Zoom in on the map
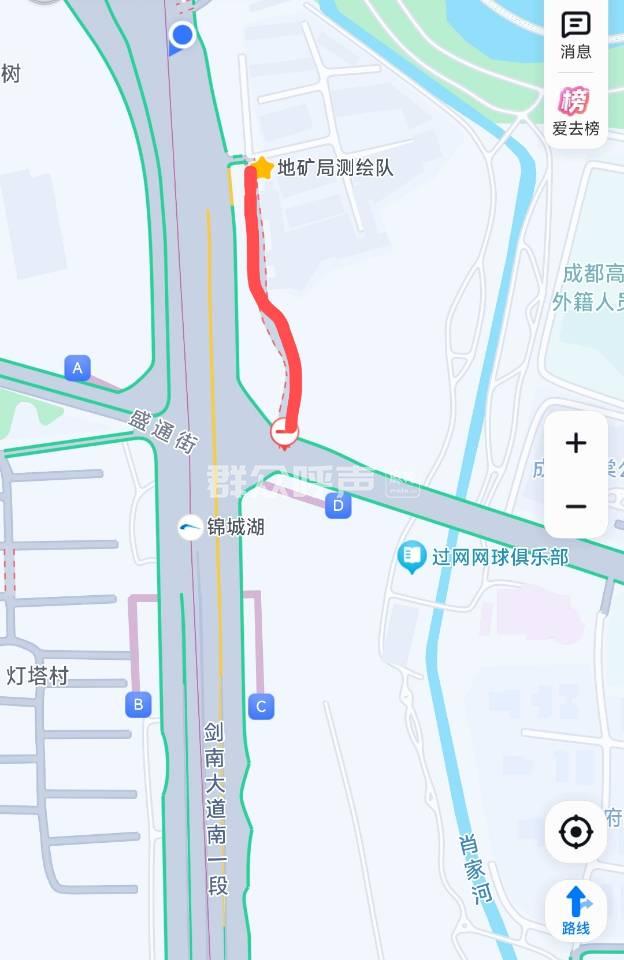The height and width of the screenshot is (960, 624). click(x=576, y=443)
